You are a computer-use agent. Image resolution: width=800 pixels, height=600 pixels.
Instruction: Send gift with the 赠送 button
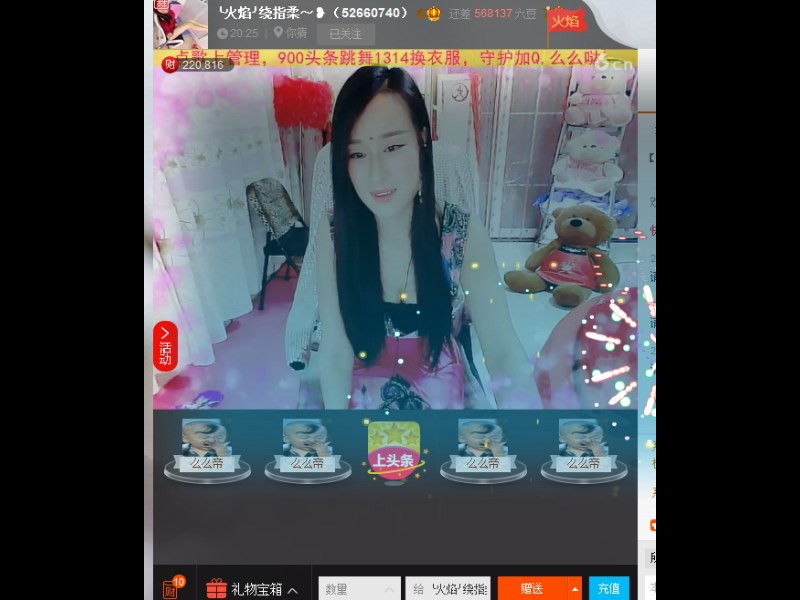(531, 589)
